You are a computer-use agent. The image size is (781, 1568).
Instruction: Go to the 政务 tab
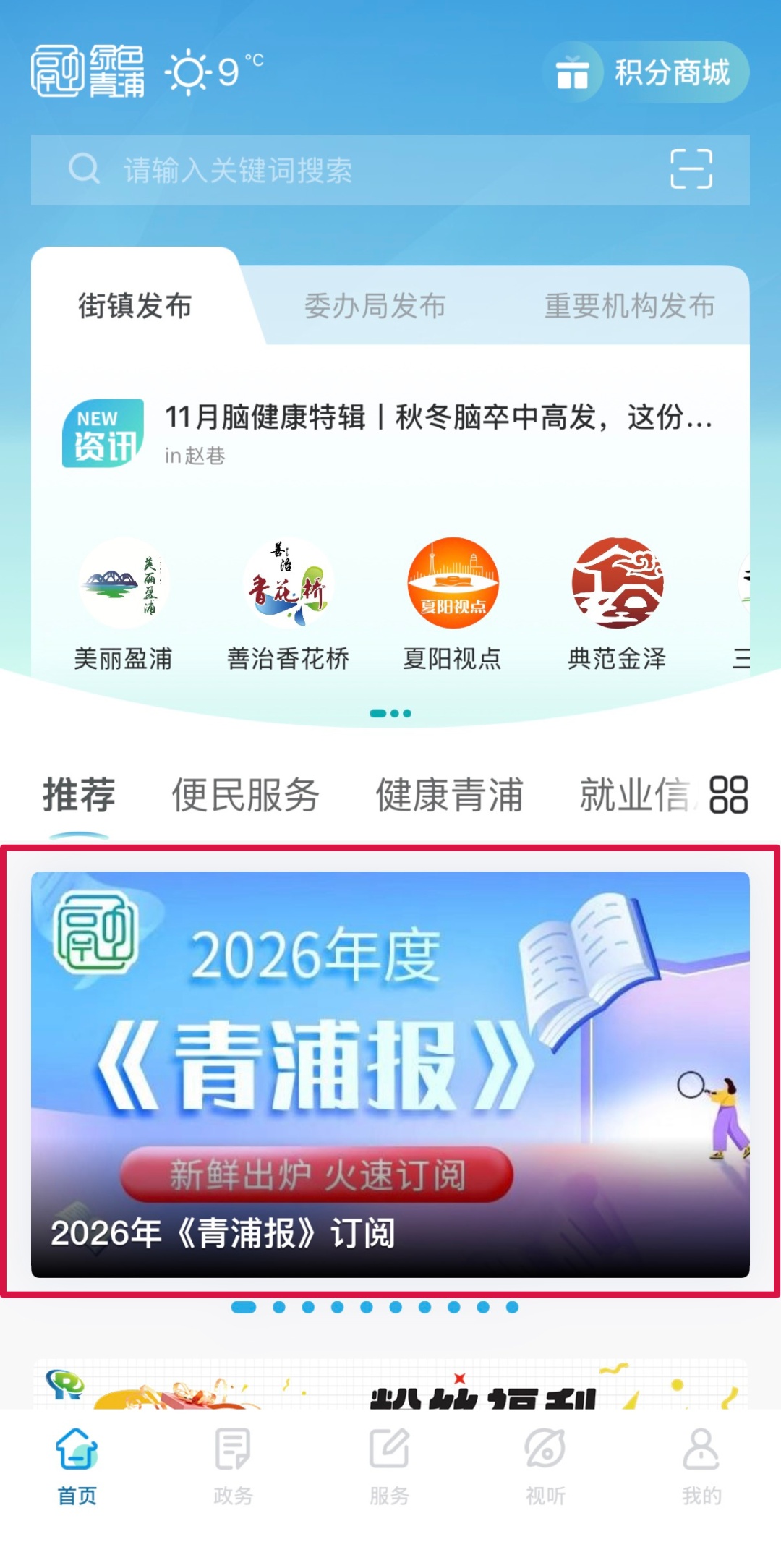coord(233,1466)
